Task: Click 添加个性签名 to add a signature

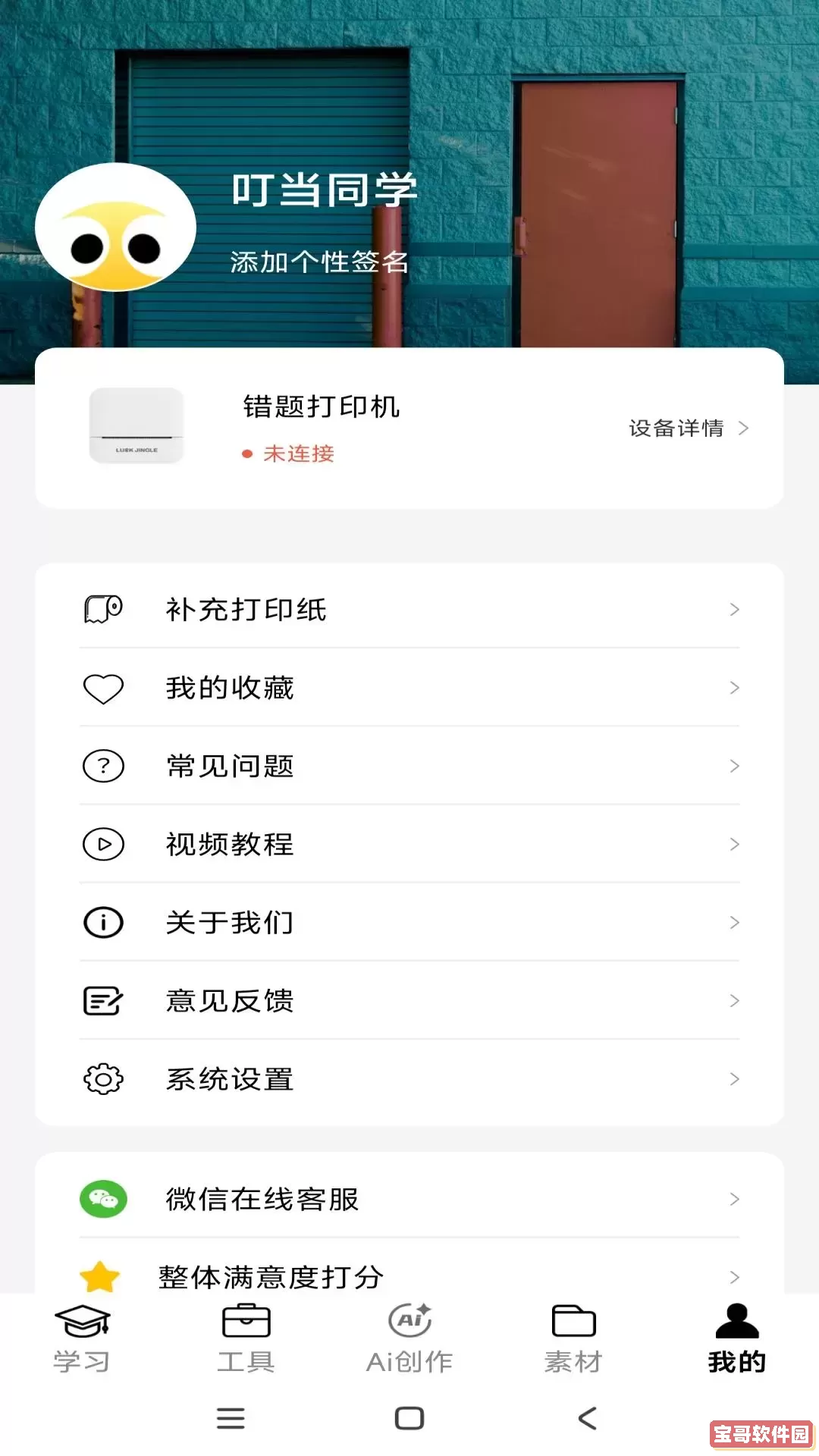Action: 318,264
